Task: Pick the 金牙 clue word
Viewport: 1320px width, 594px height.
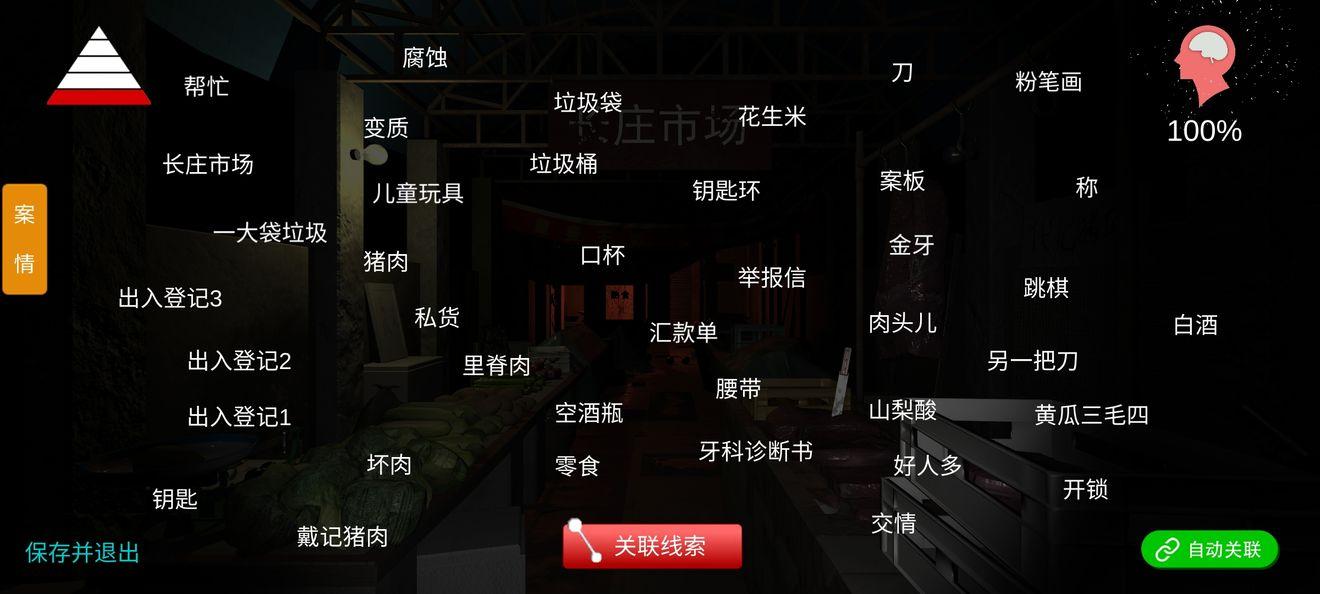Action: coord(911,245)
